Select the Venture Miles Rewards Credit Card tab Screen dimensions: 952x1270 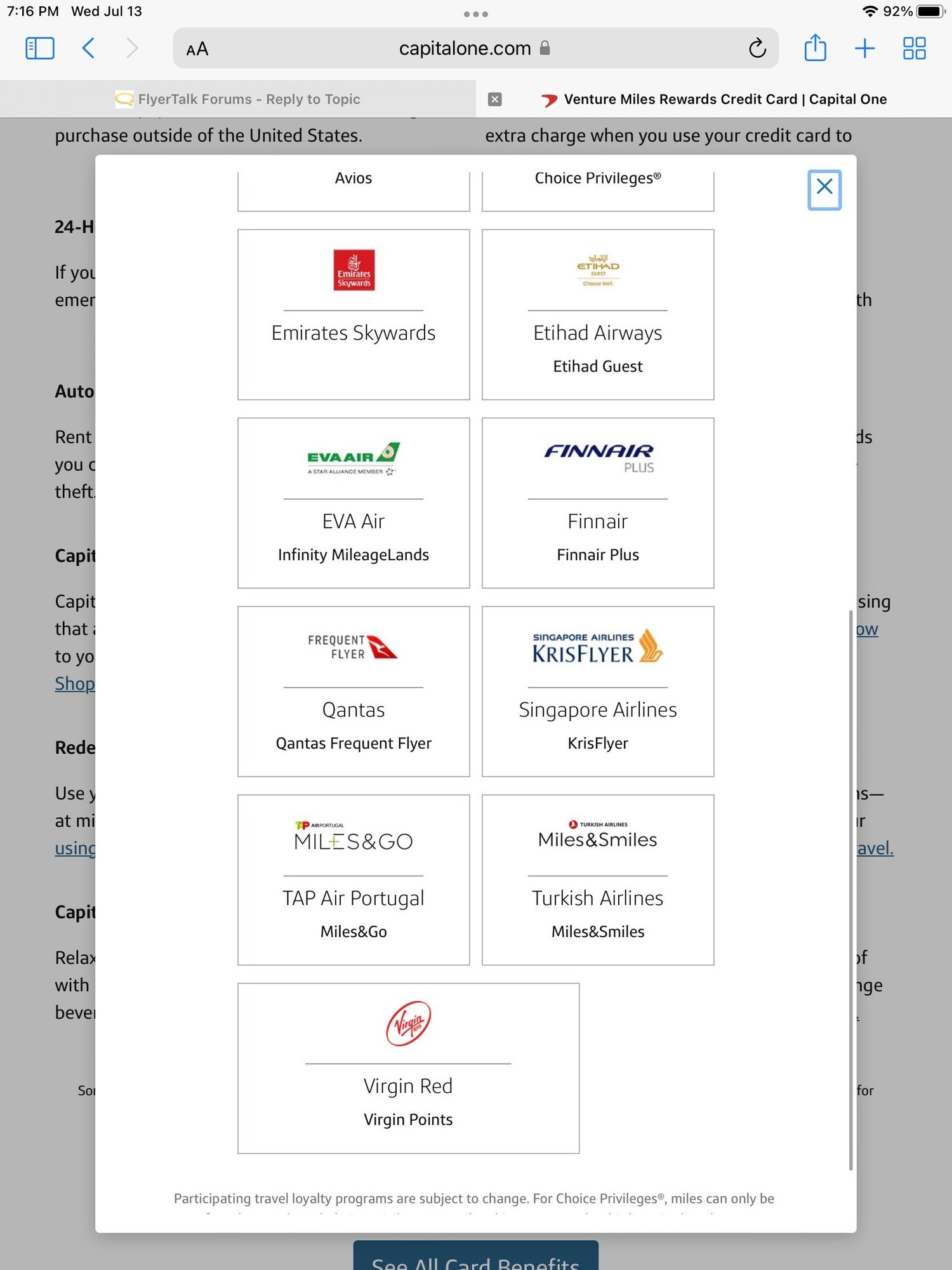click(x=725, y=99)
